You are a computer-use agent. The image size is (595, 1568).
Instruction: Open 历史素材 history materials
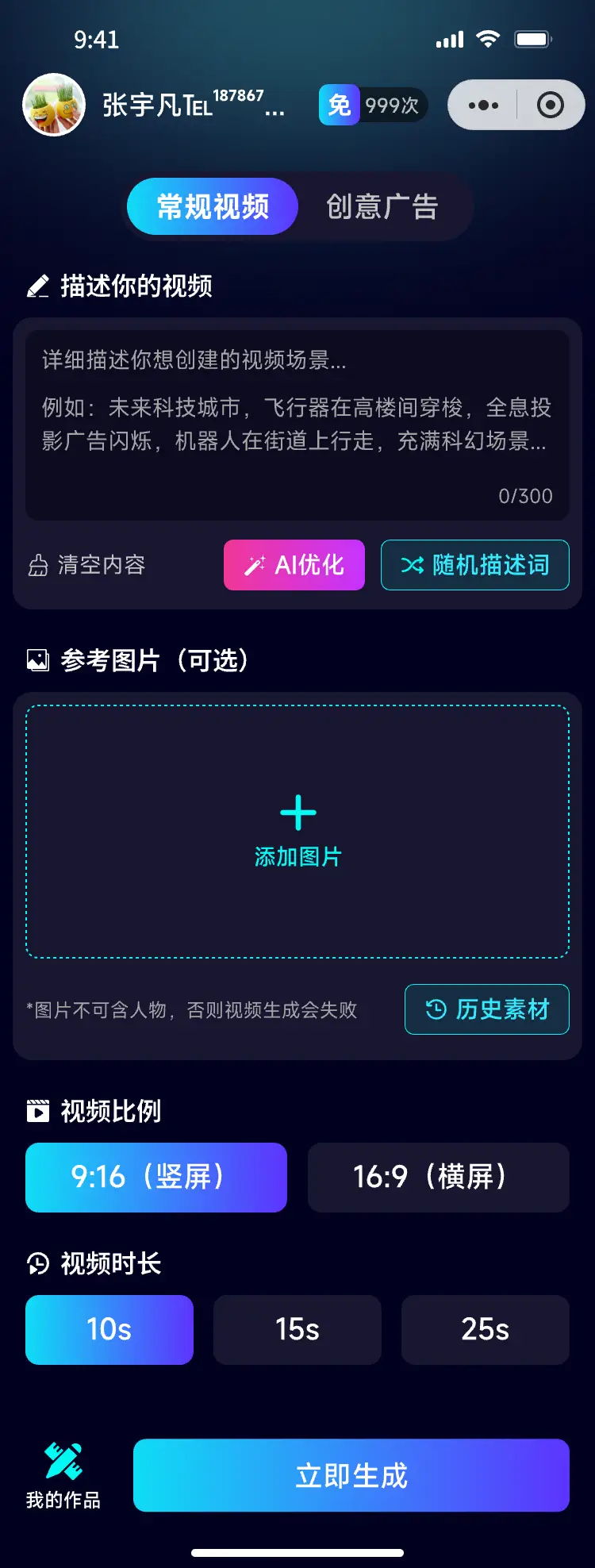[x=486, y=1009]
